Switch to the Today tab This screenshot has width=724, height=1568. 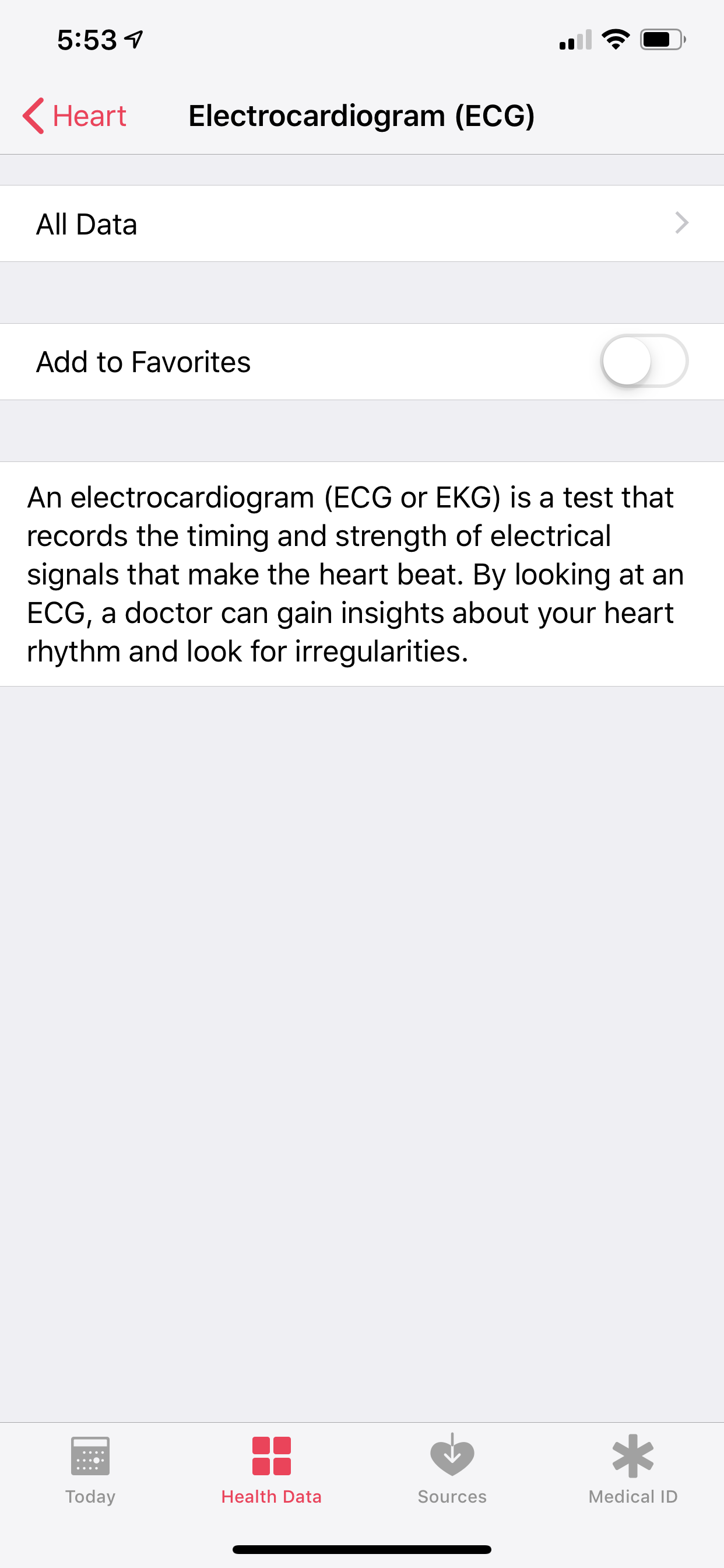90,1468
